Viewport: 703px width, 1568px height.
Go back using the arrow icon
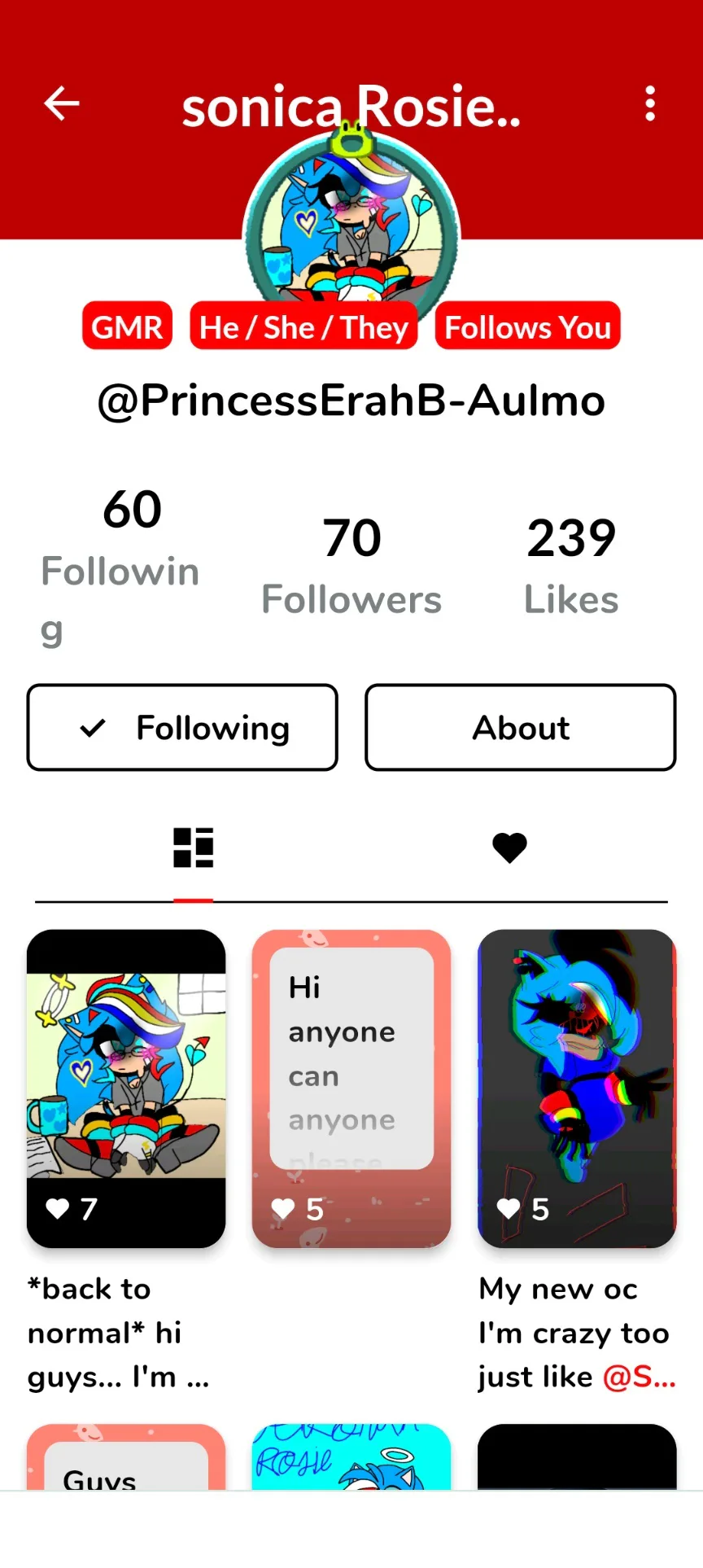pos(61,104)
